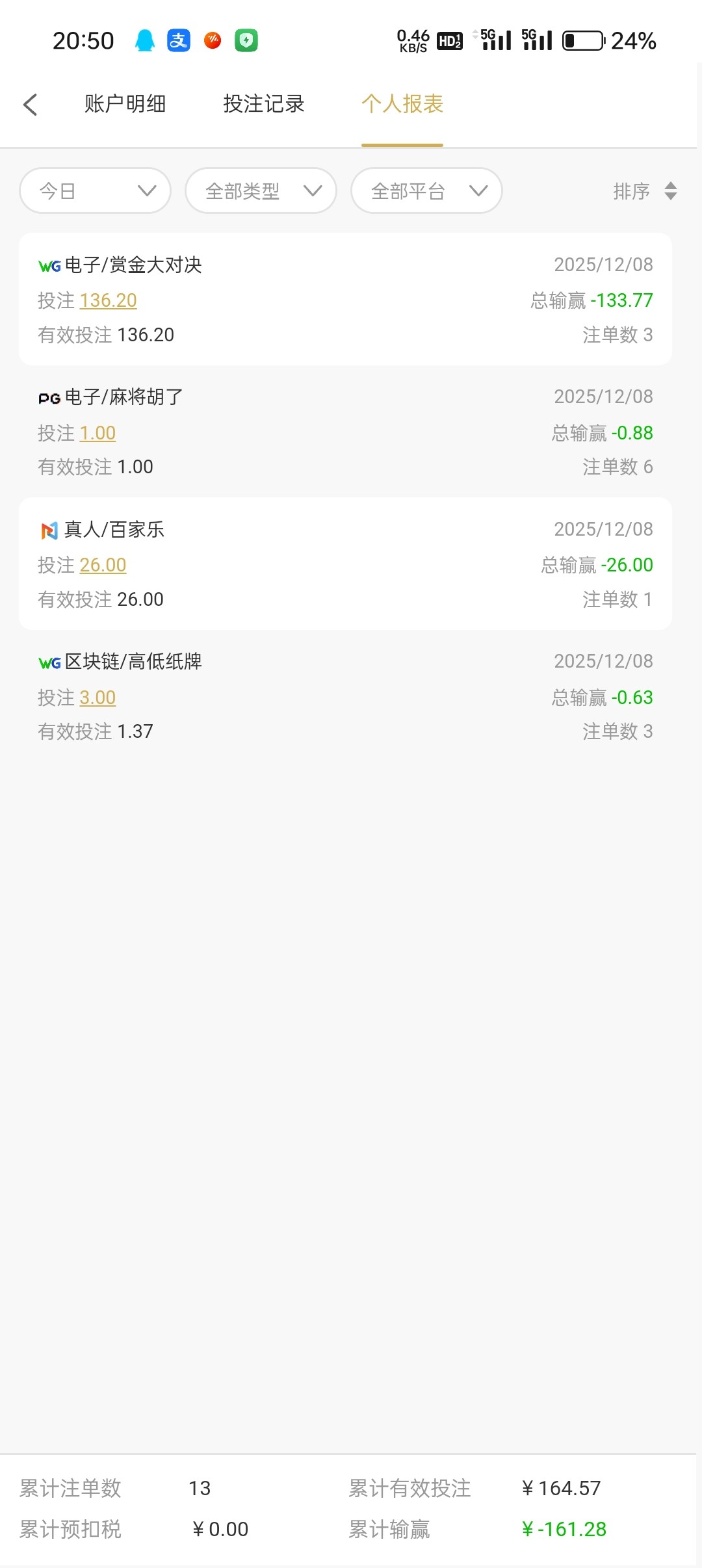Open the 1.00 bet amount link
The image size is (702, 1568).
point(97,433)
